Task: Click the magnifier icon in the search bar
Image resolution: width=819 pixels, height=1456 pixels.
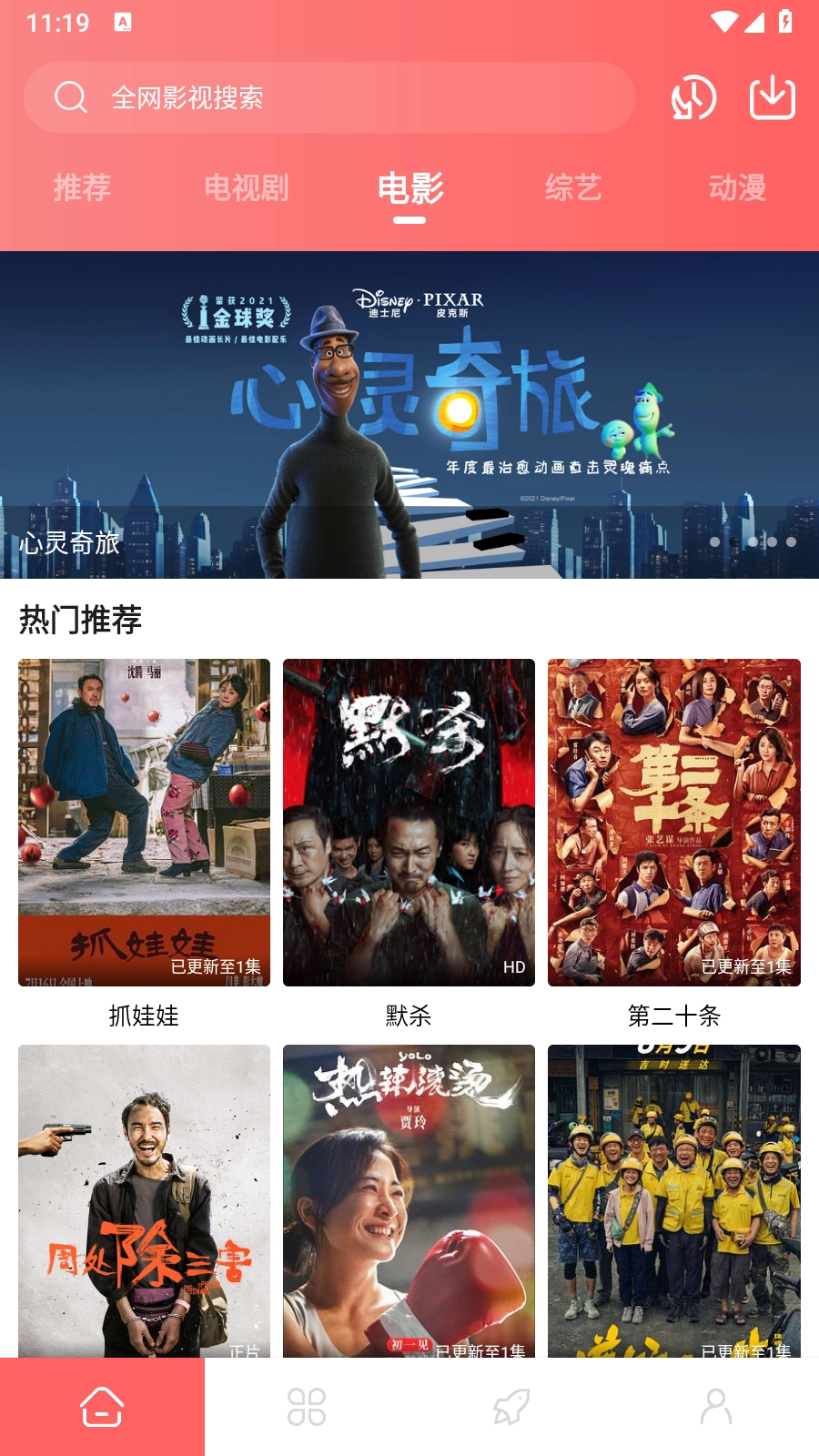Action: [x=69, y=97]
